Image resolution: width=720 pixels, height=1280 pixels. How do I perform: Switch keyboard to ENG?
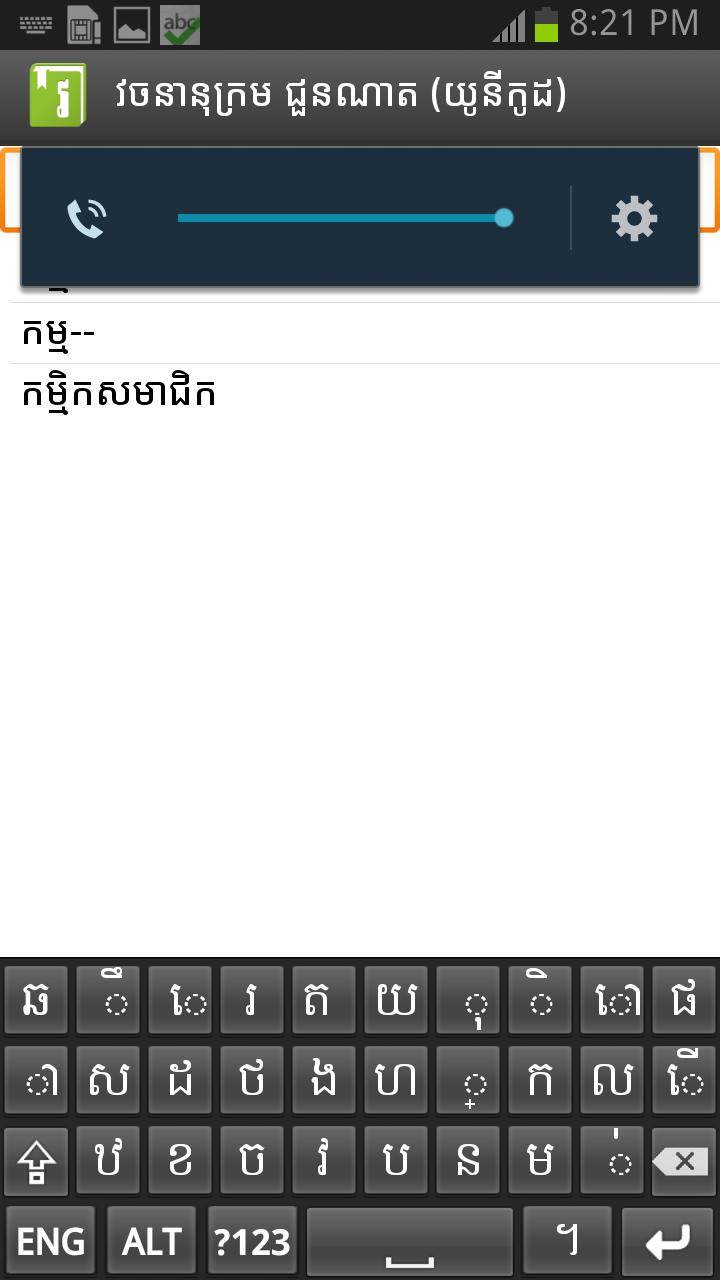coord(51,1242)
